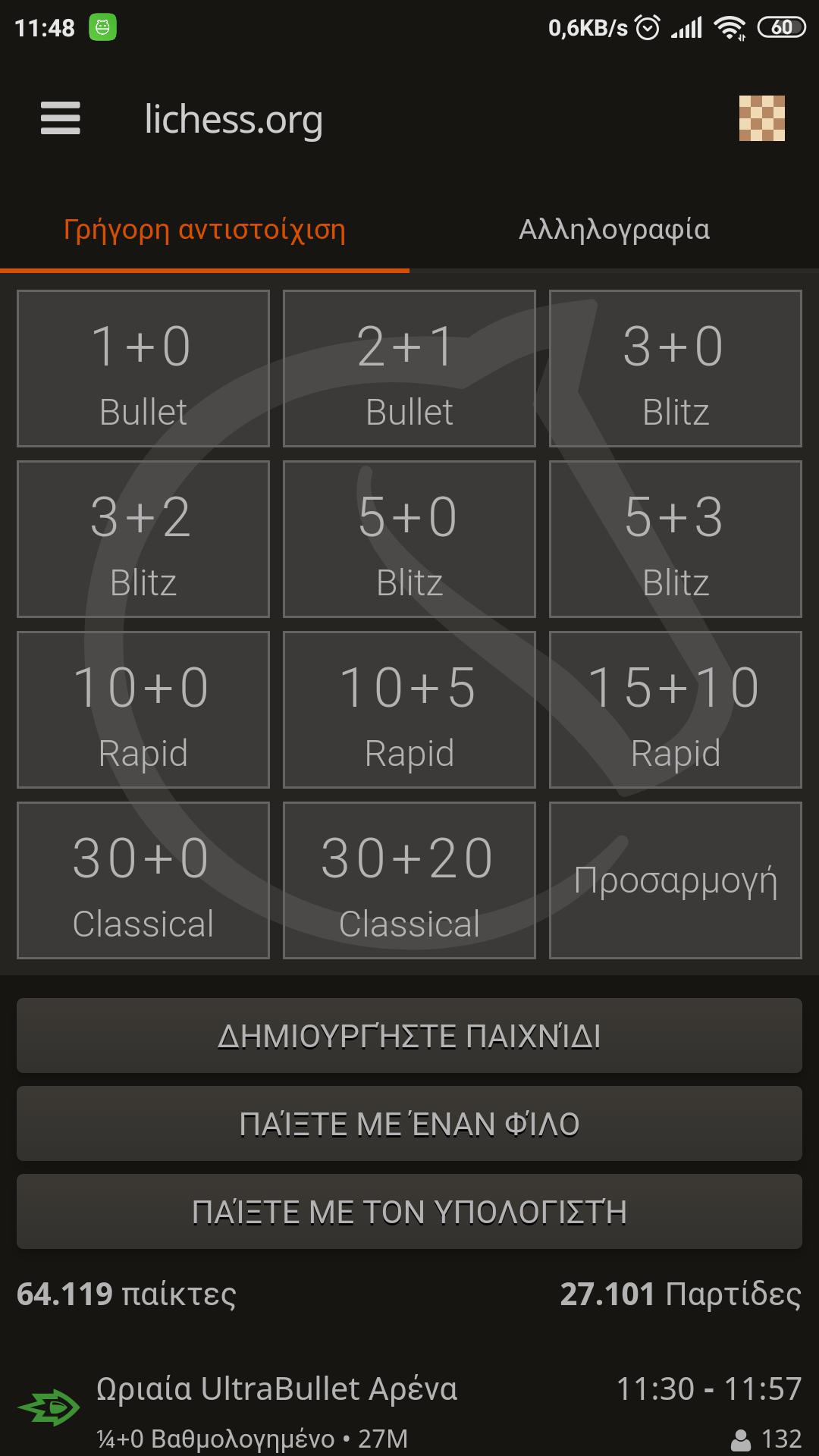Tap ΔΗΜΙΟΥΡΓΉΣΤΕ ΠΑΙΧΝΊΔΙ button
The width and height of the screenshot is (819, 1456).
[409, 1036]
